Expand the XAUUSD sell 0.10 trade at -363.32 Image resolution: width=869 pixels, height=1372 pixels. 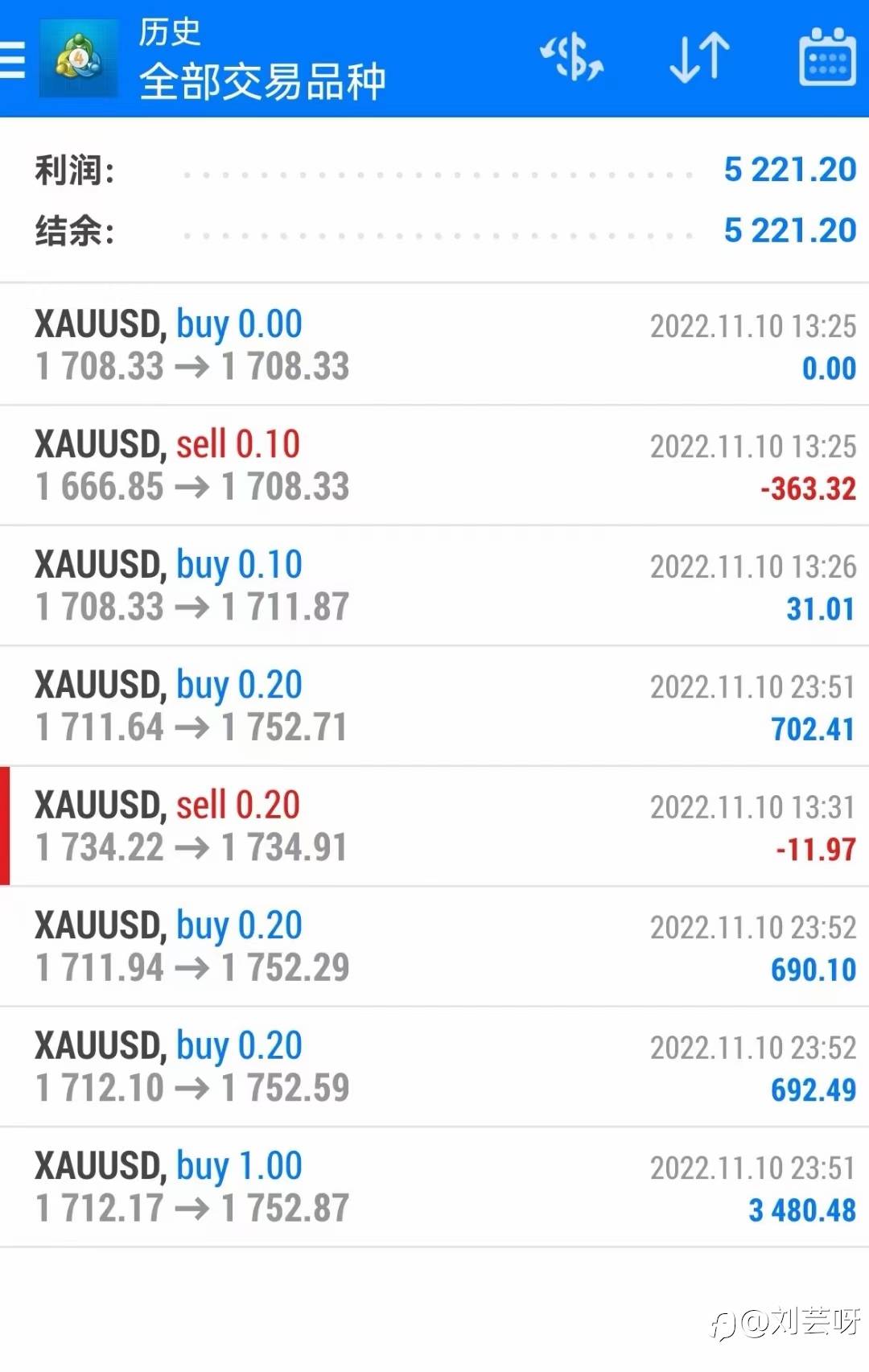coord(434,465)
